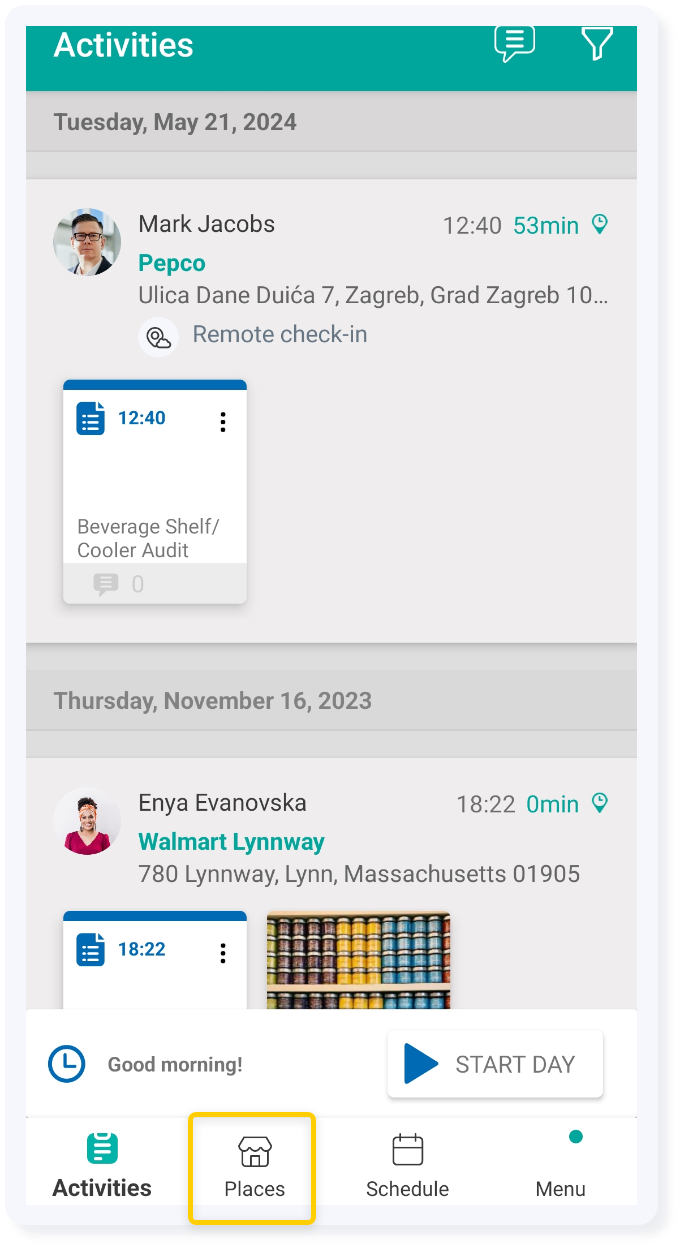Select the Activities tab
Viewport: 683px width, 1250px height.
[x=102, y=1167]
